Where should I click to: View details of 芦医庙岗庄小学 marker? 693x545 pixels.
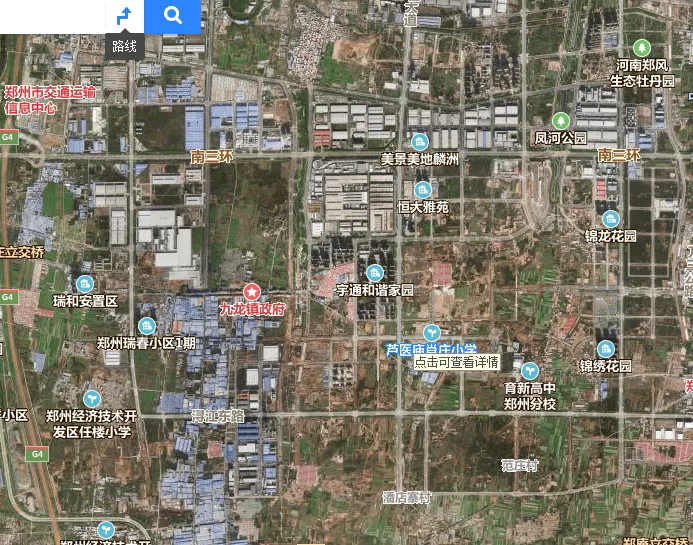432,333
